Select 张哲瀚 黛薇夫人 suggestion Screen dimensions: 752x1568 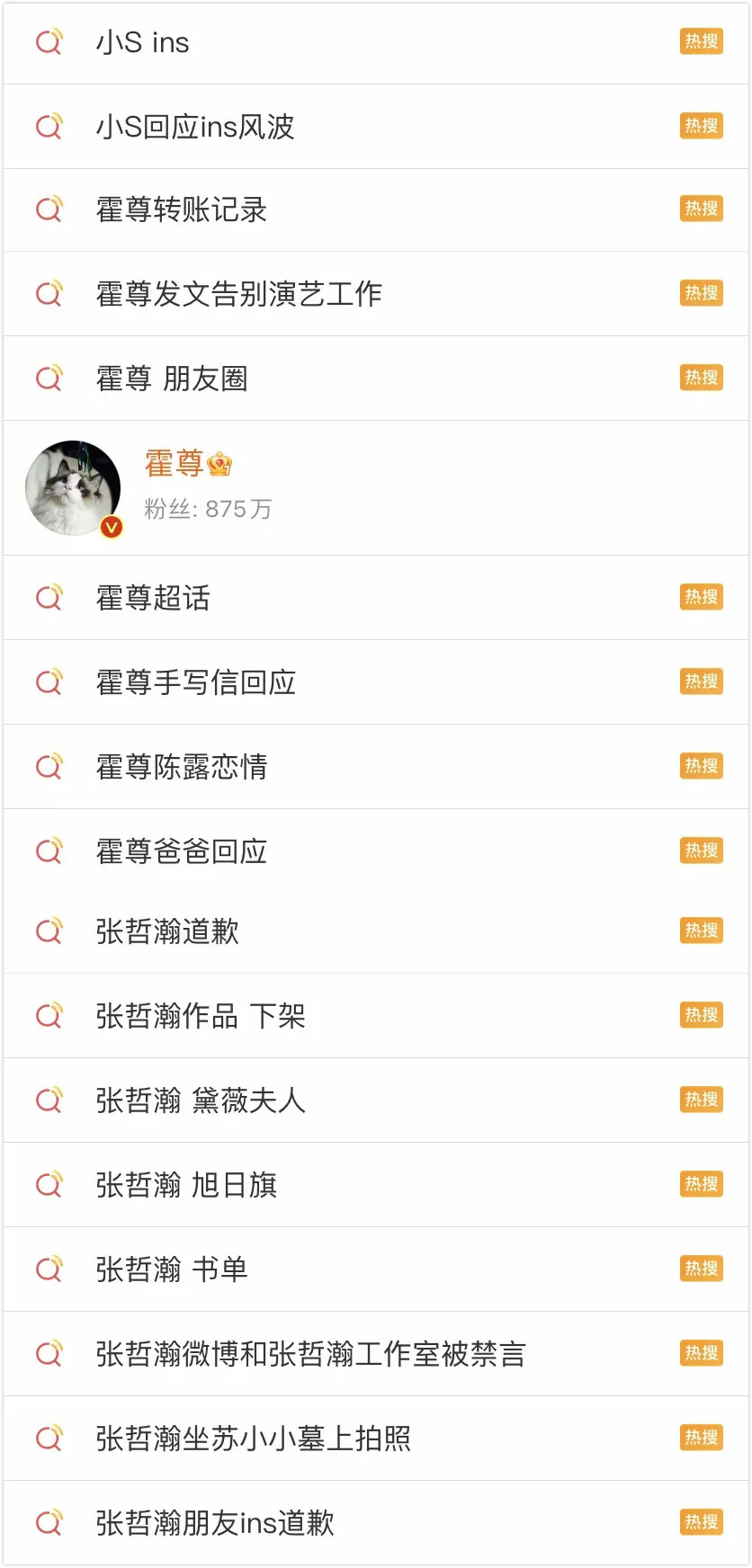201,1100
